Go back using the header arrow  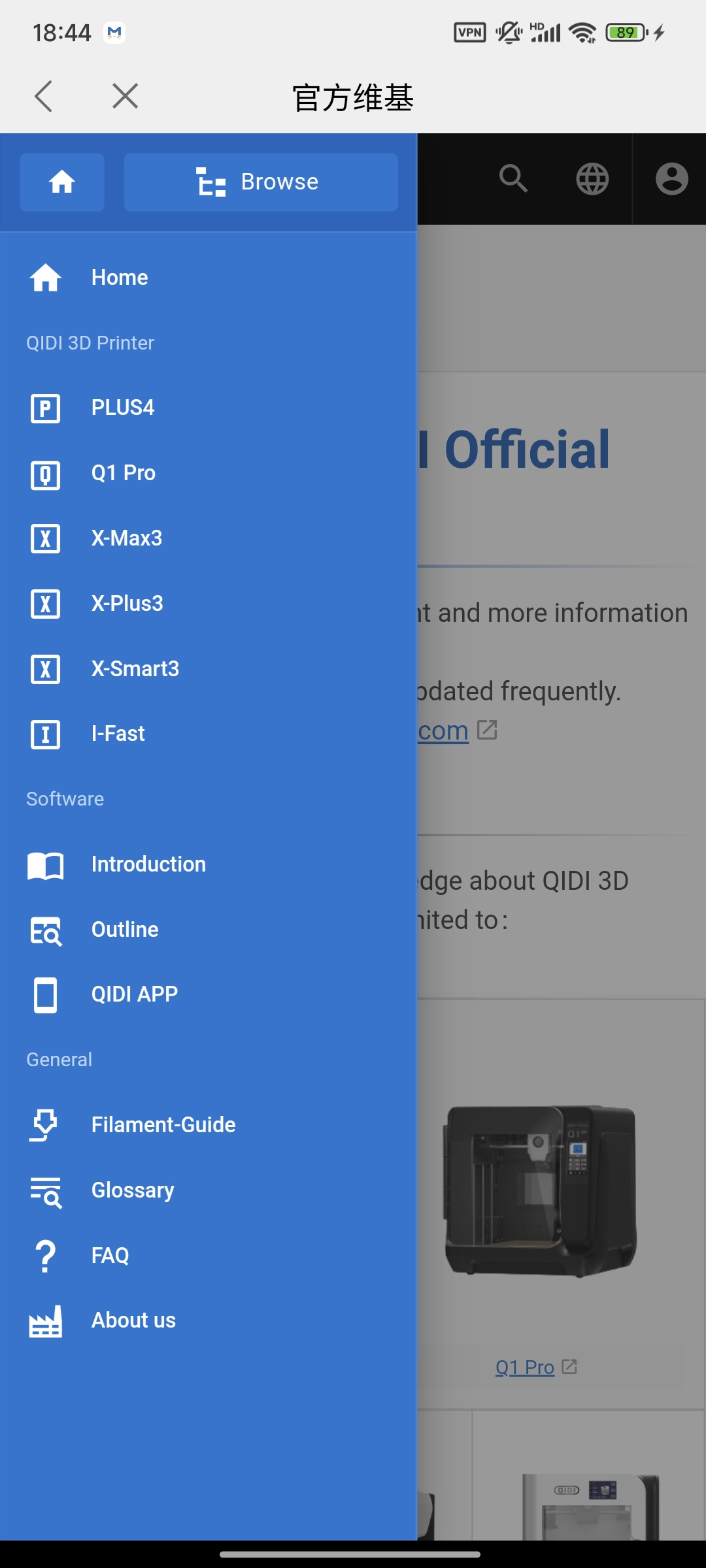(44, 97)
